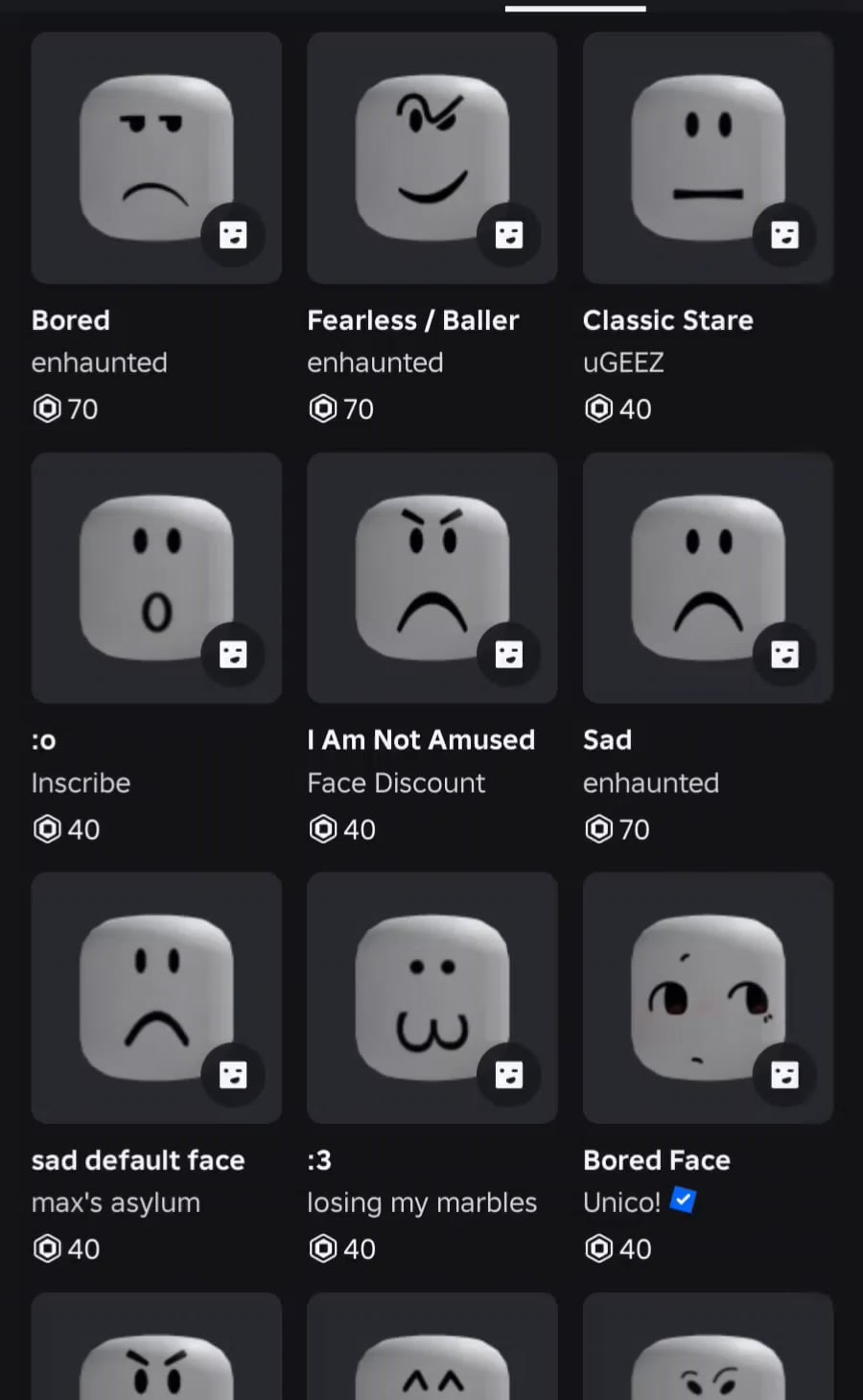View the Bored Face by Unico!
863x1400 pixels.
tap(708, 998)
